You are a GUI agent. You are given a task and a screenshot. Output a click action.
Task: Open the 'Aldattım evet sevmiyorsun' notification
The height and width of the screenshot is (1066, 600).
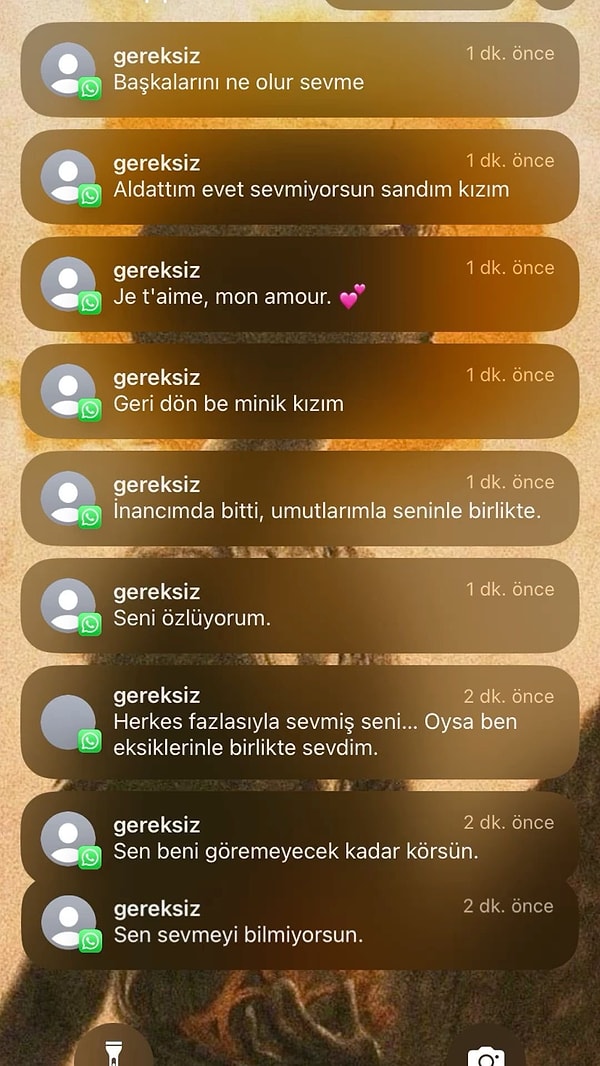pos(300,176)
